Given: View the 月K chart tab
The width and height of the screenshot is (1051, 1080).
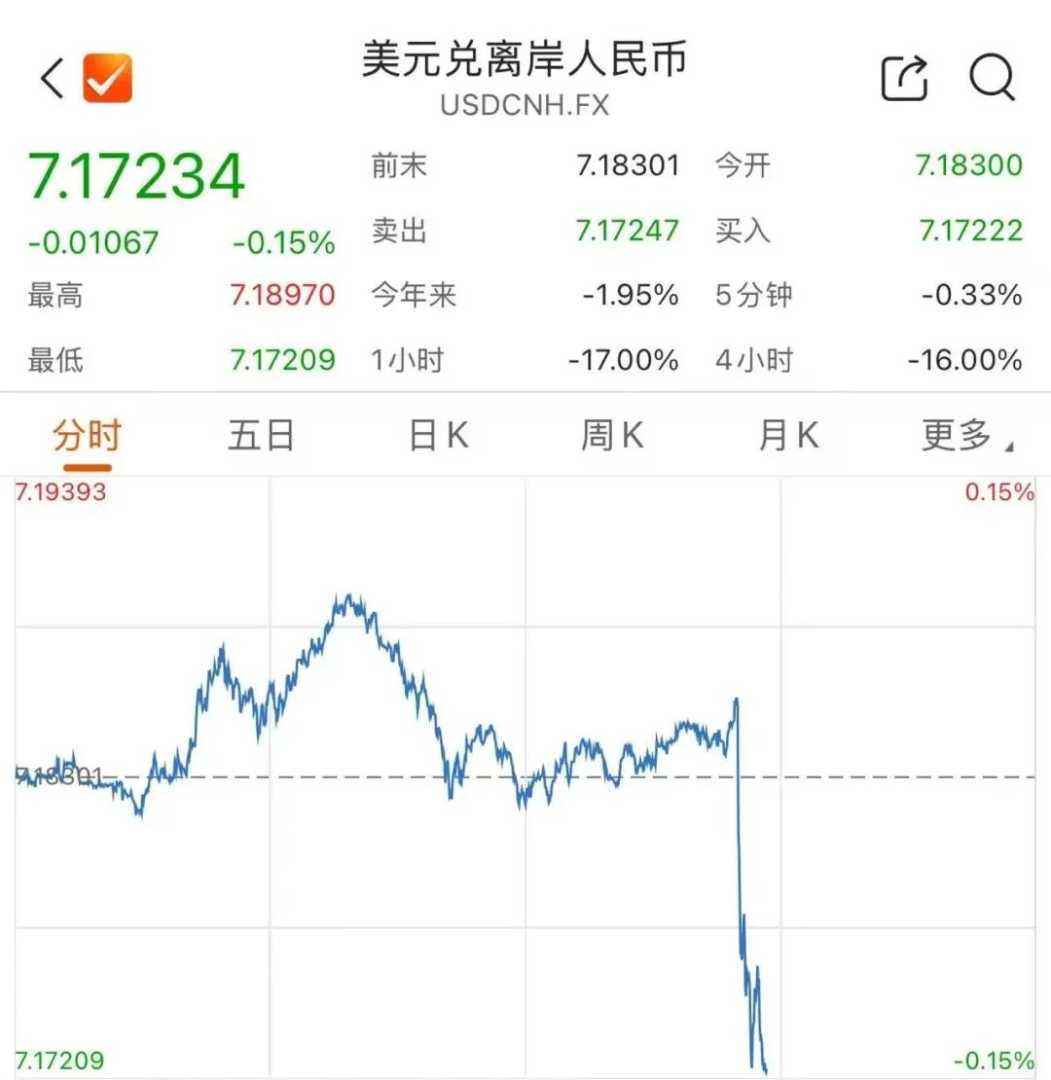Looking at the screenshot, I should (x=788, y=436).
